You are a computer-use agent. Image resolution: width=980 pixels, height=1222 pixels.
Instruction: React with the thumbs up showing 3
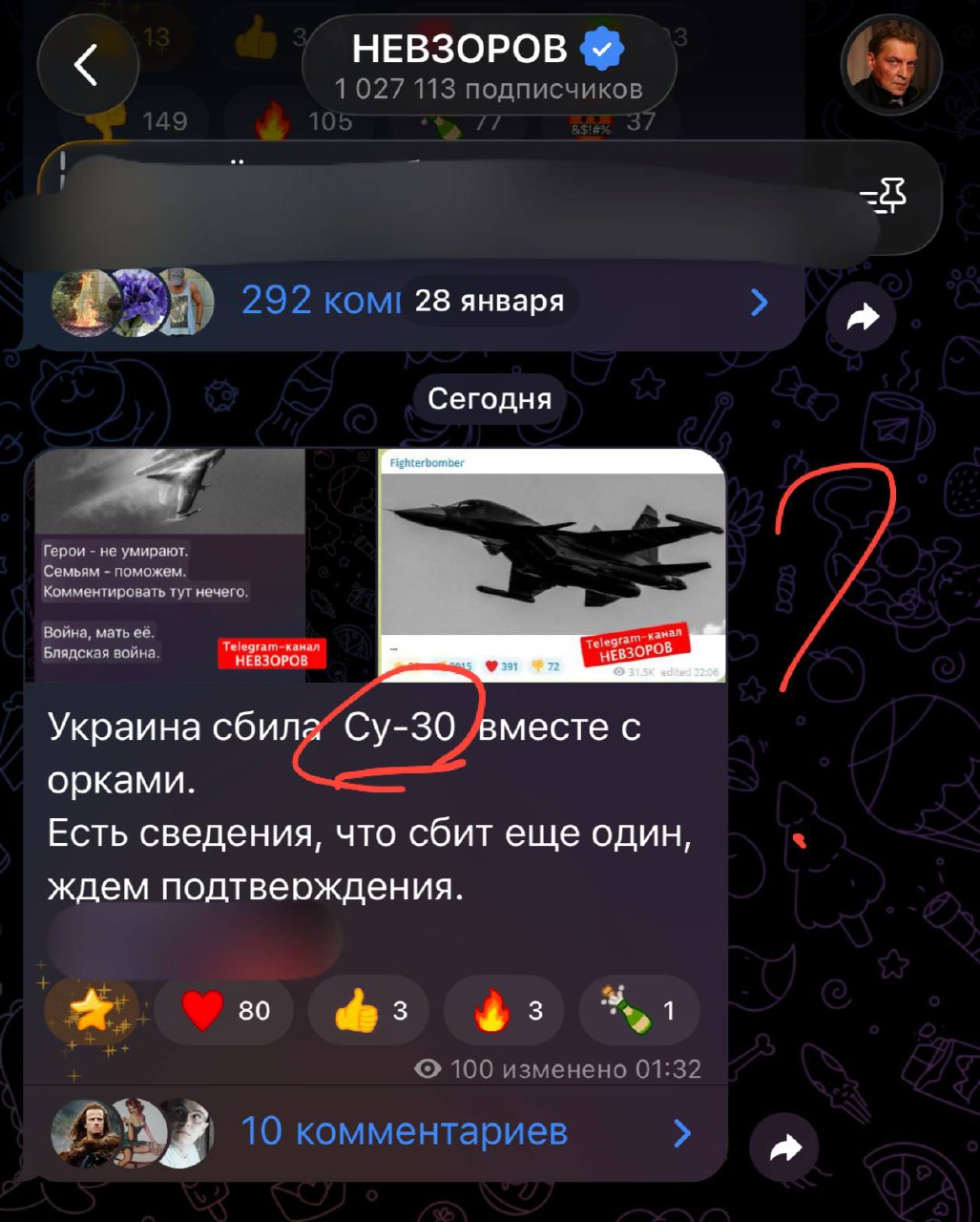pos(369,1010)
